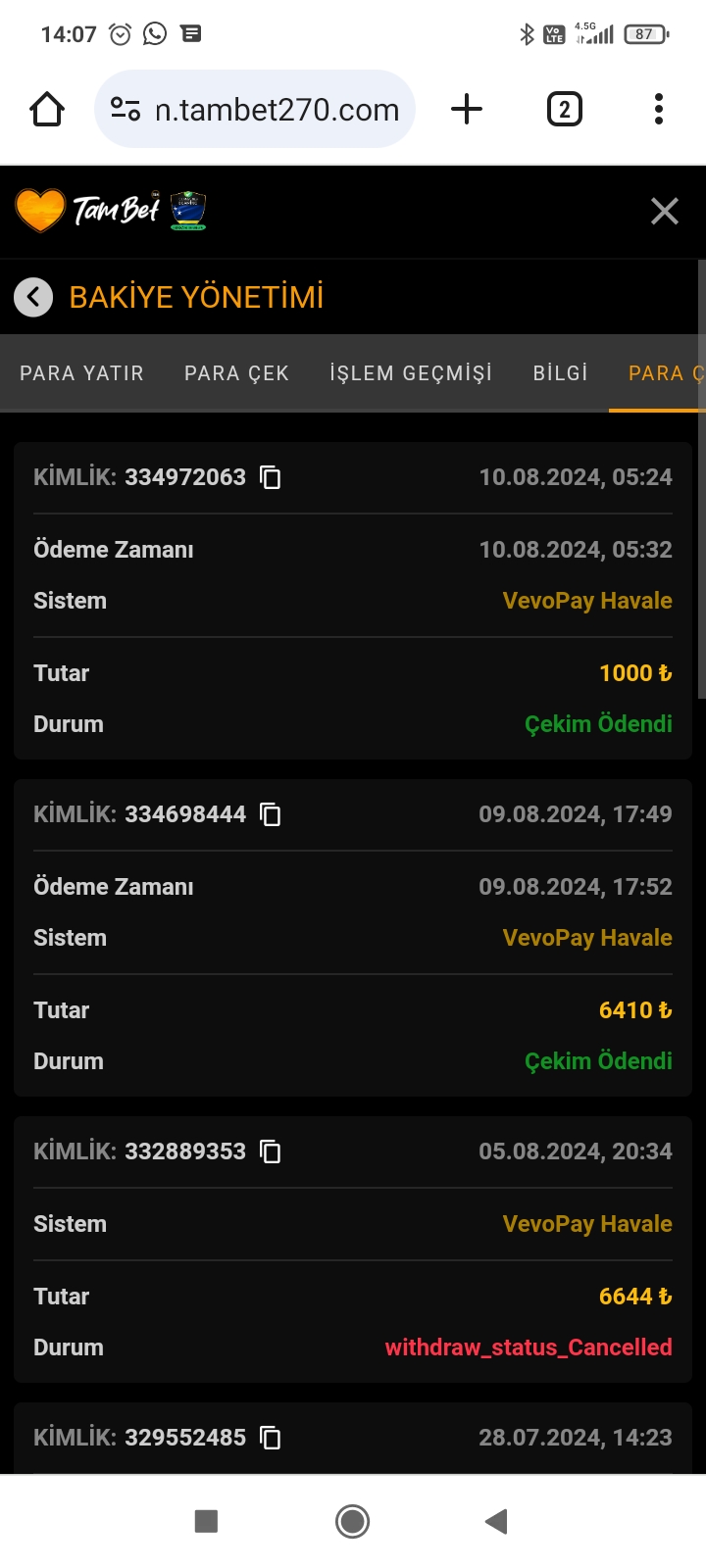Viewport: 706px width, 1568px height.
Task: Switch to the Para Yatır tab
Action: 81,373
